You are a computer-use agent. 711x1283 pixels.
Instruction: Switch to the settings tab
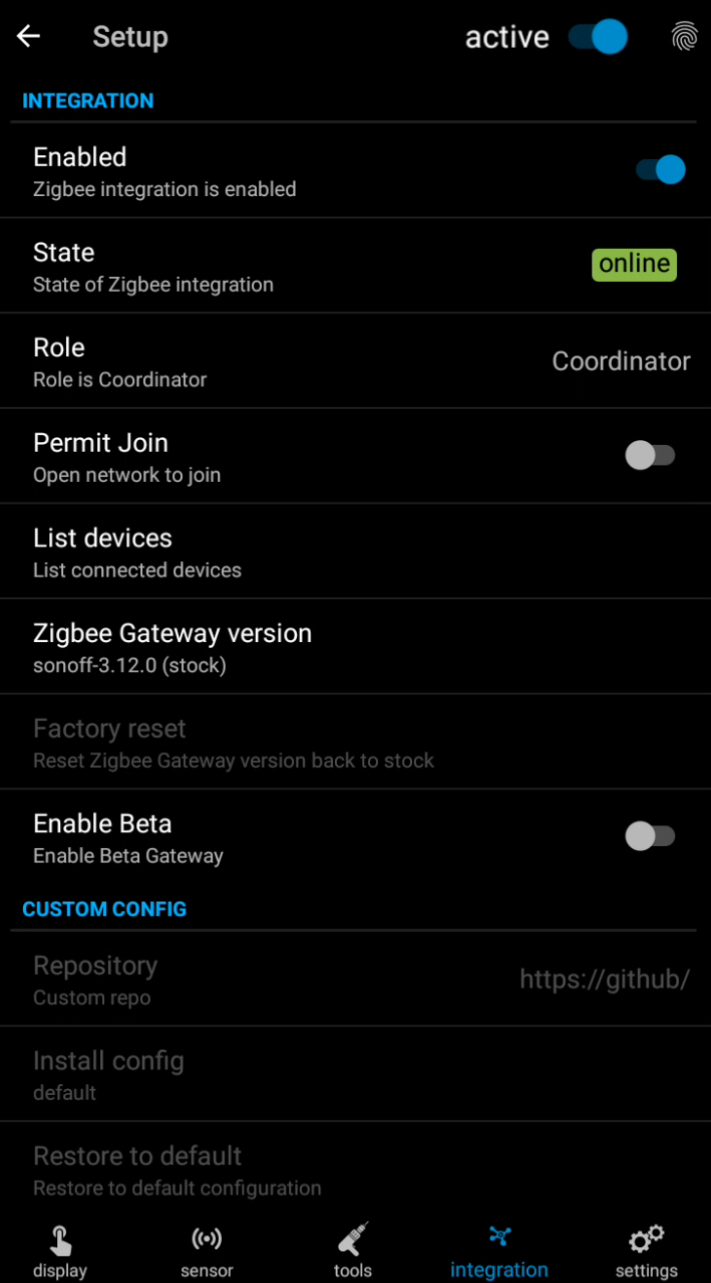point(646,1251)
